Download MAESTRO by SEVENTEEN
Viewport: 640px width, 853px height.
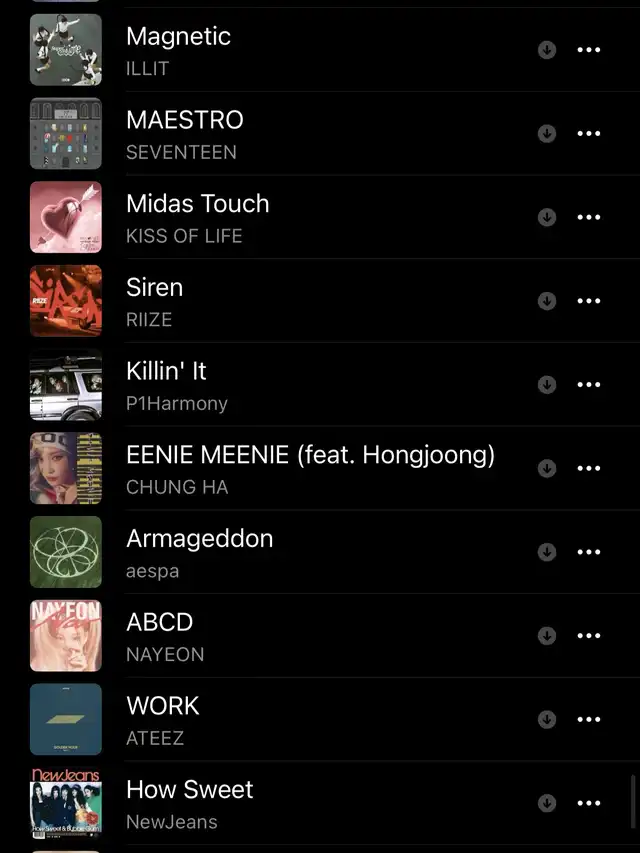pos(547,133)
